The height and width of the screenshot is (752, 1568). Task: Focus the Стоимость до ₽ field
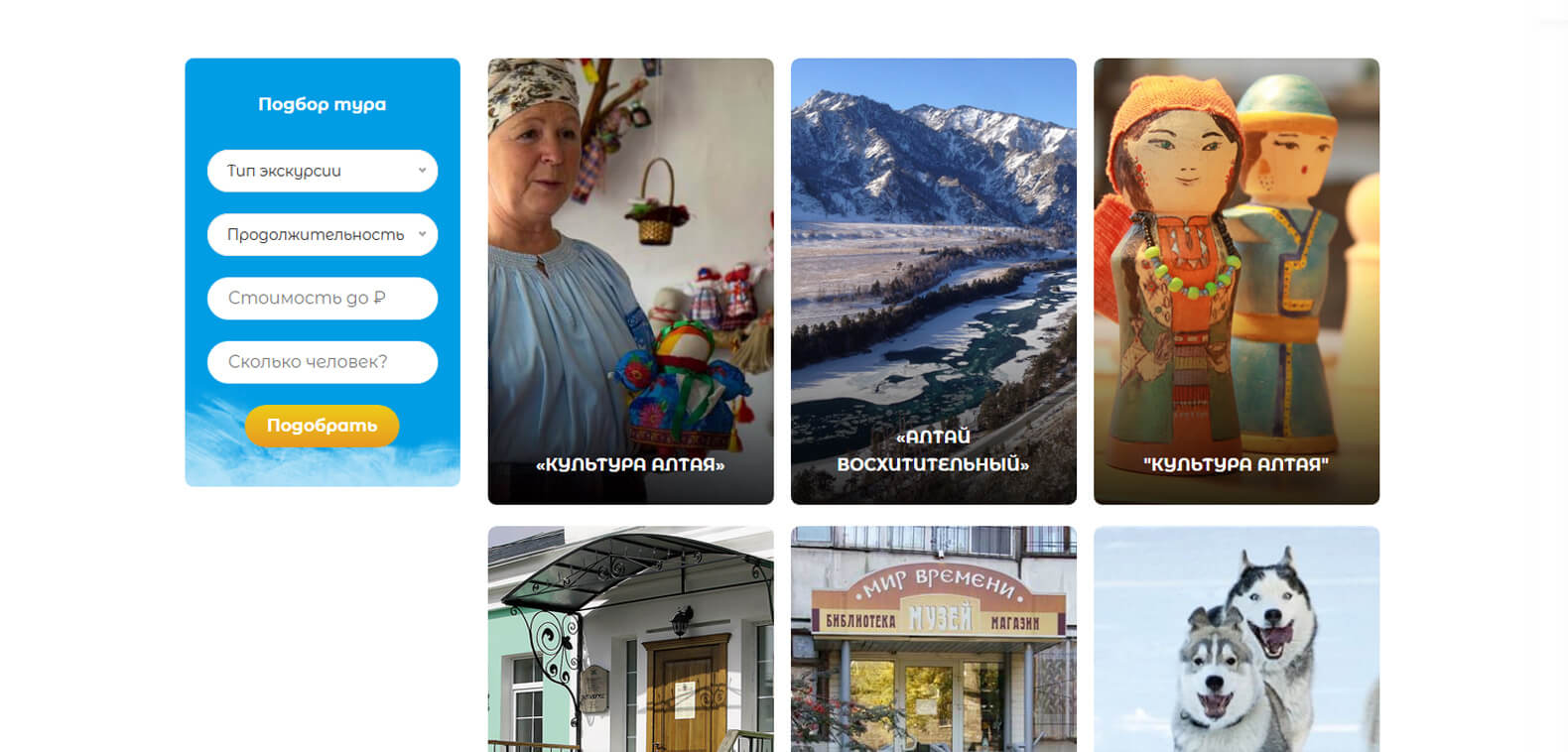point(322,299)
